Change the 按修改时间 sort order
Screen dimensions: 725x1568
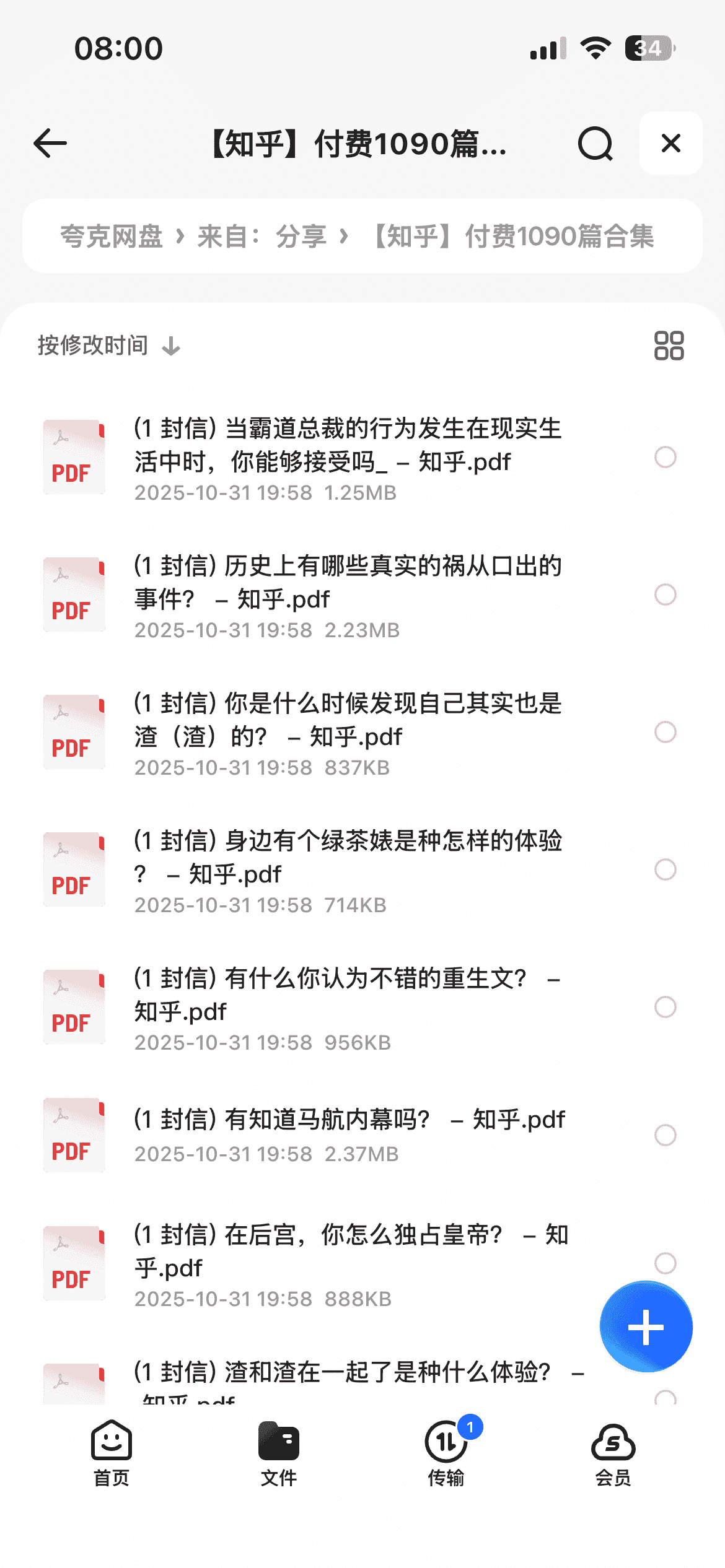click(x=108, y=346)
